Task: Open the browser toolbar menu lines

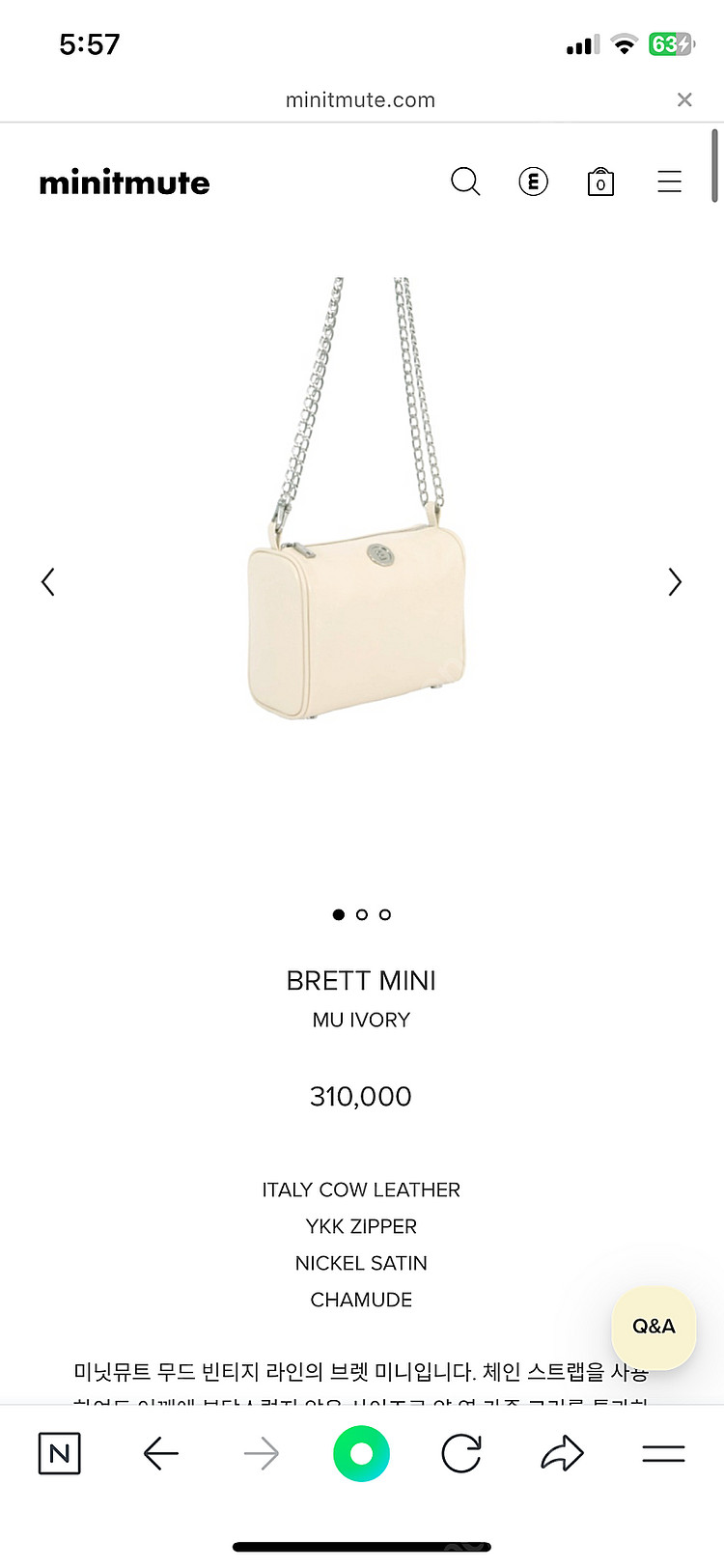Action: [x=663, y=1453]
